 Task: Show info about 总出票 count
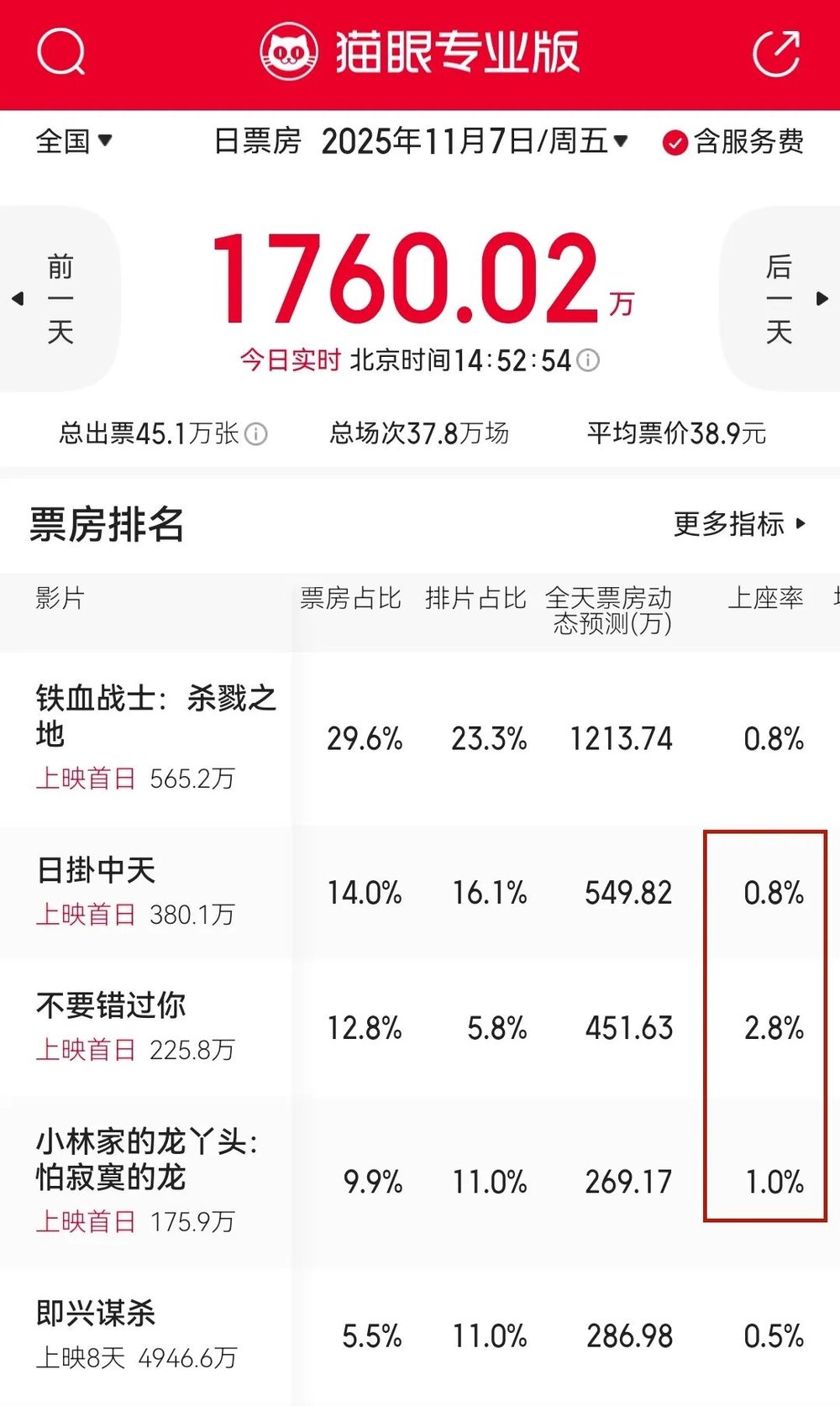pos(256,434)
